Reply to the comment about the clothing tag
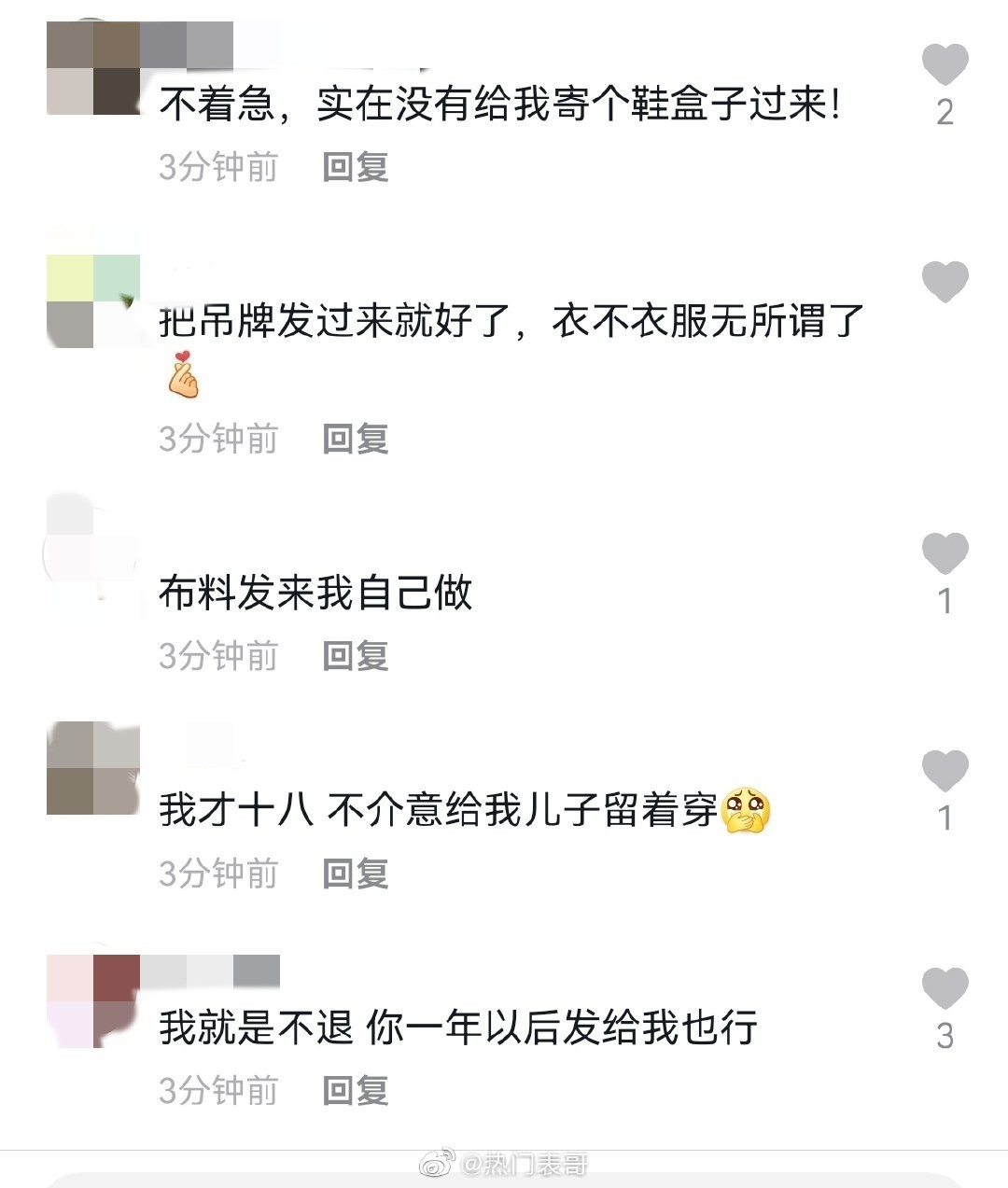The height and width of the screenshot is (1188, 1008). click(353, 439)
